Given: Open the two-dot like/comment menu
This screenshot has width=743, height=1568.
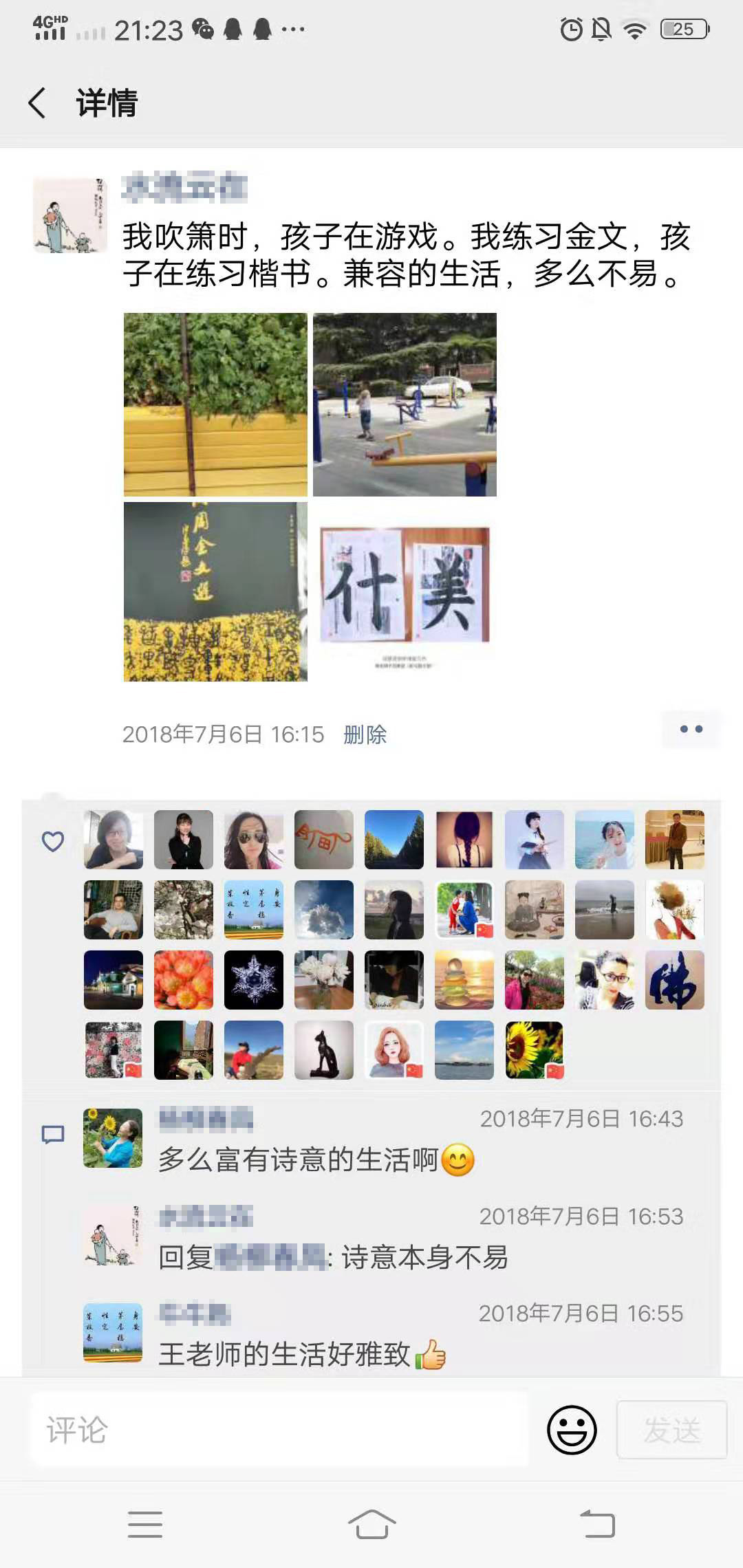Looking at the screenshot, I should (x=691, y=730).
